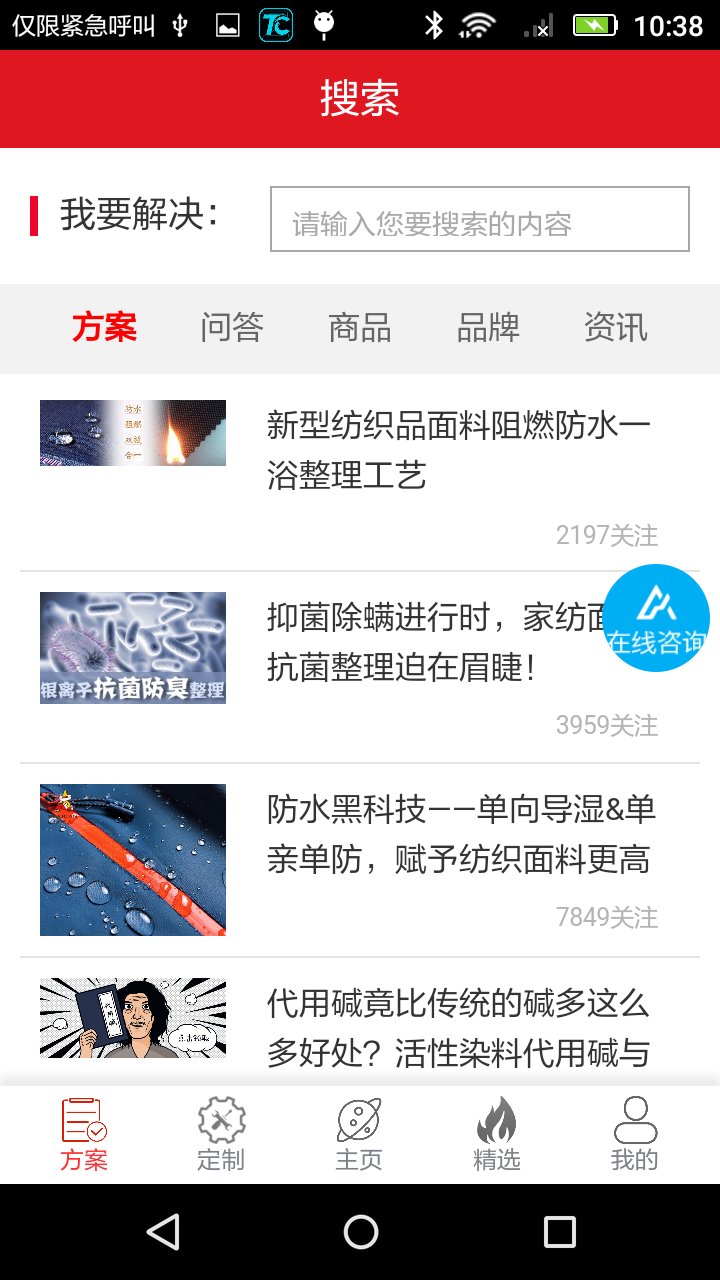Screen dimensions: 720x1280
Task: Switch to the 品牌 tab
Action: (x=488, y=328)
